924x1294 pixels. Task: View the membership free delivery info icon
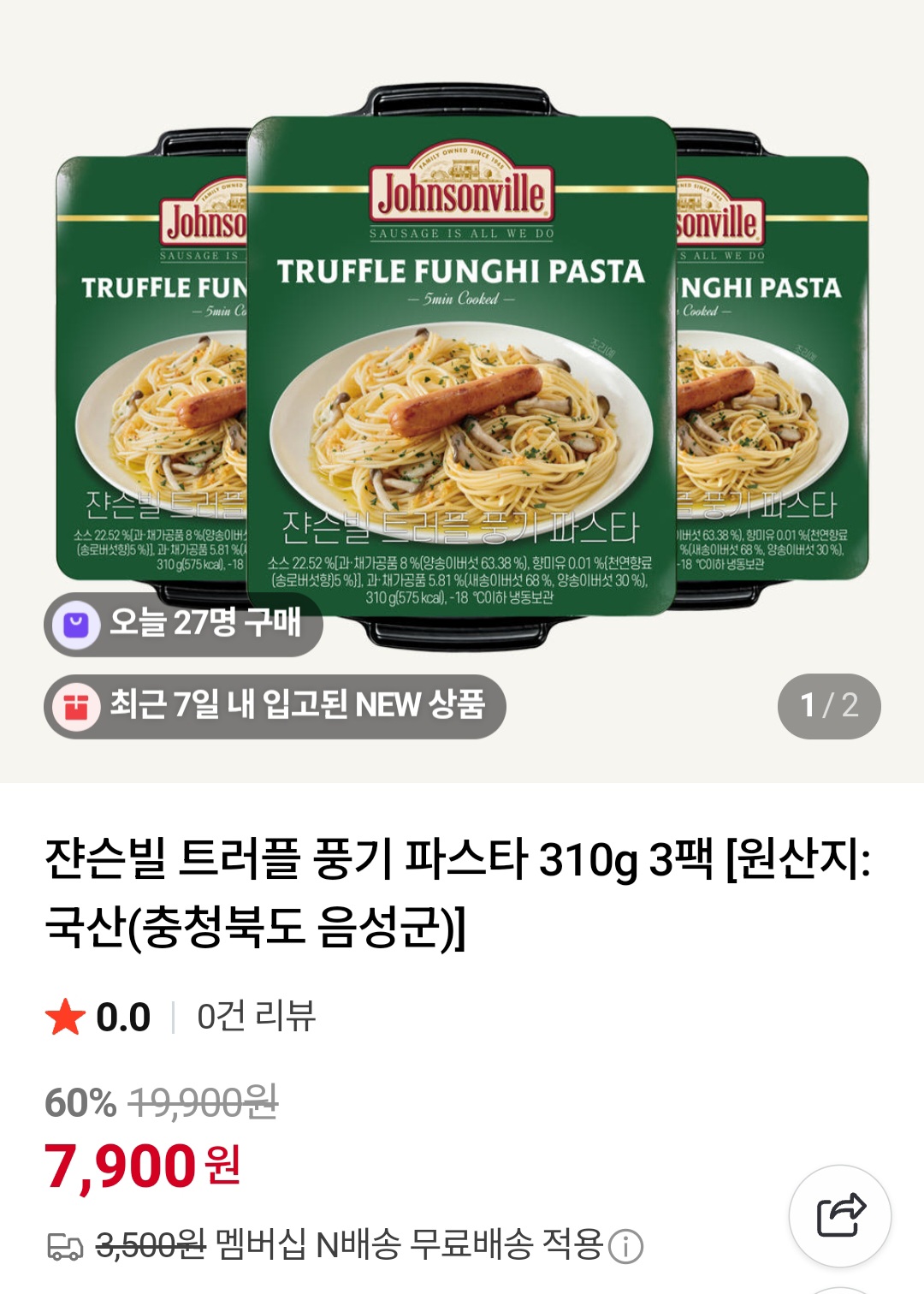click(x=625, y=1246)
